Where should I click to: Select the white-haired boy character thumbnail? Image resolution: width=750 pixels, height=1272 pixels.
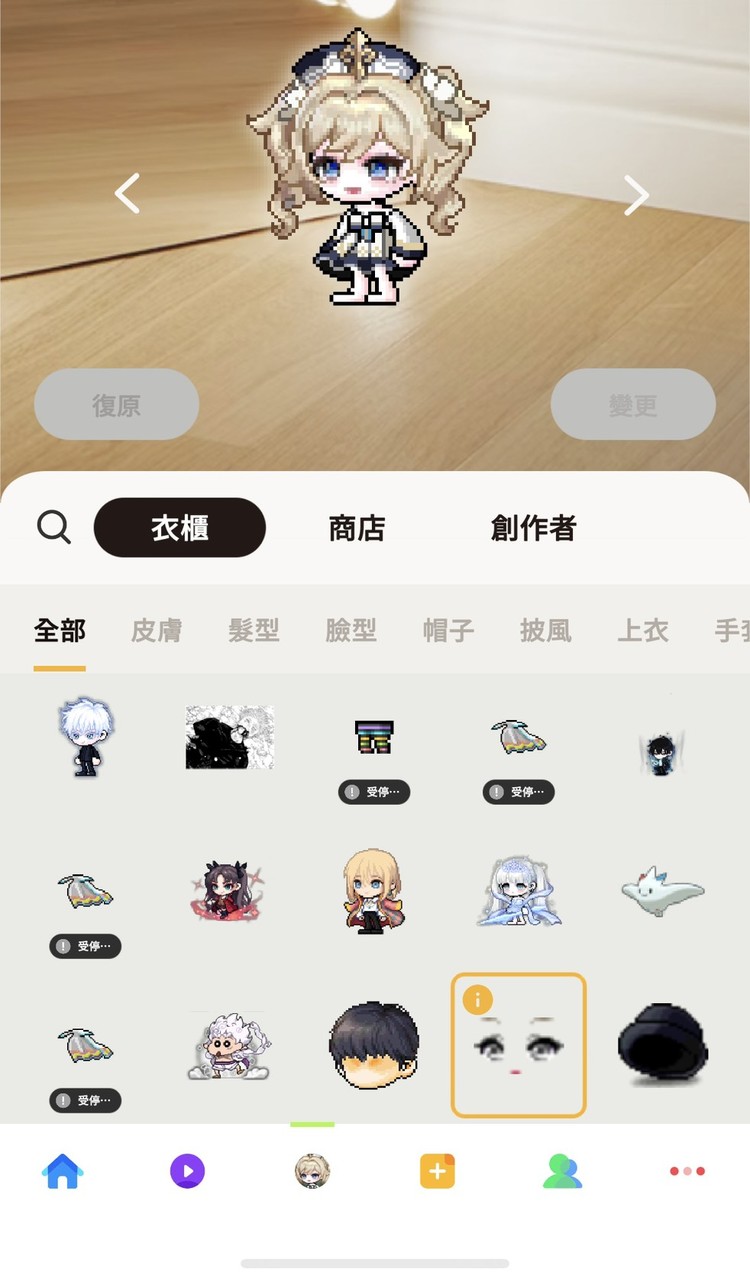tap(85, 737)
